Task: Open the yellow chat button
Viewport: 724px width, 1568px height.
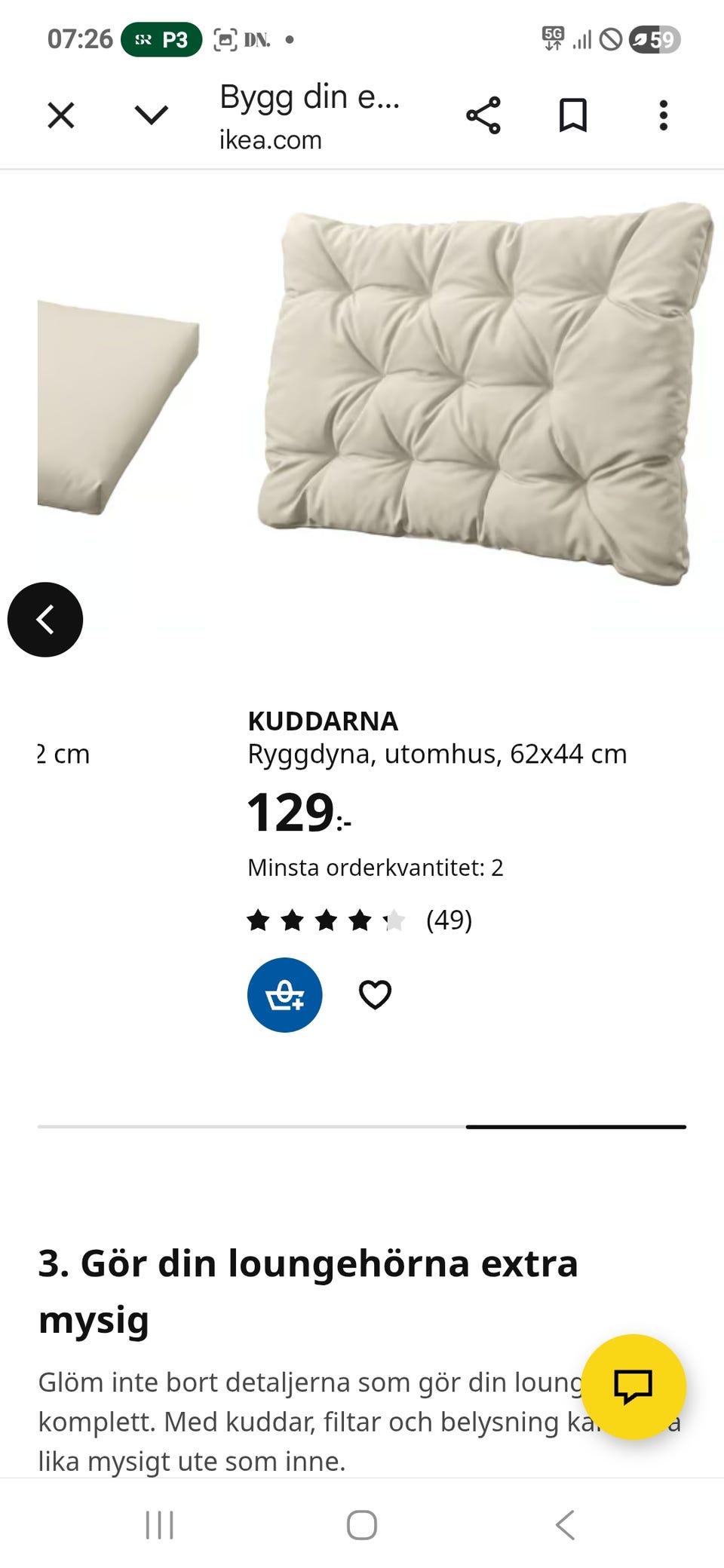Action: 633,1386
